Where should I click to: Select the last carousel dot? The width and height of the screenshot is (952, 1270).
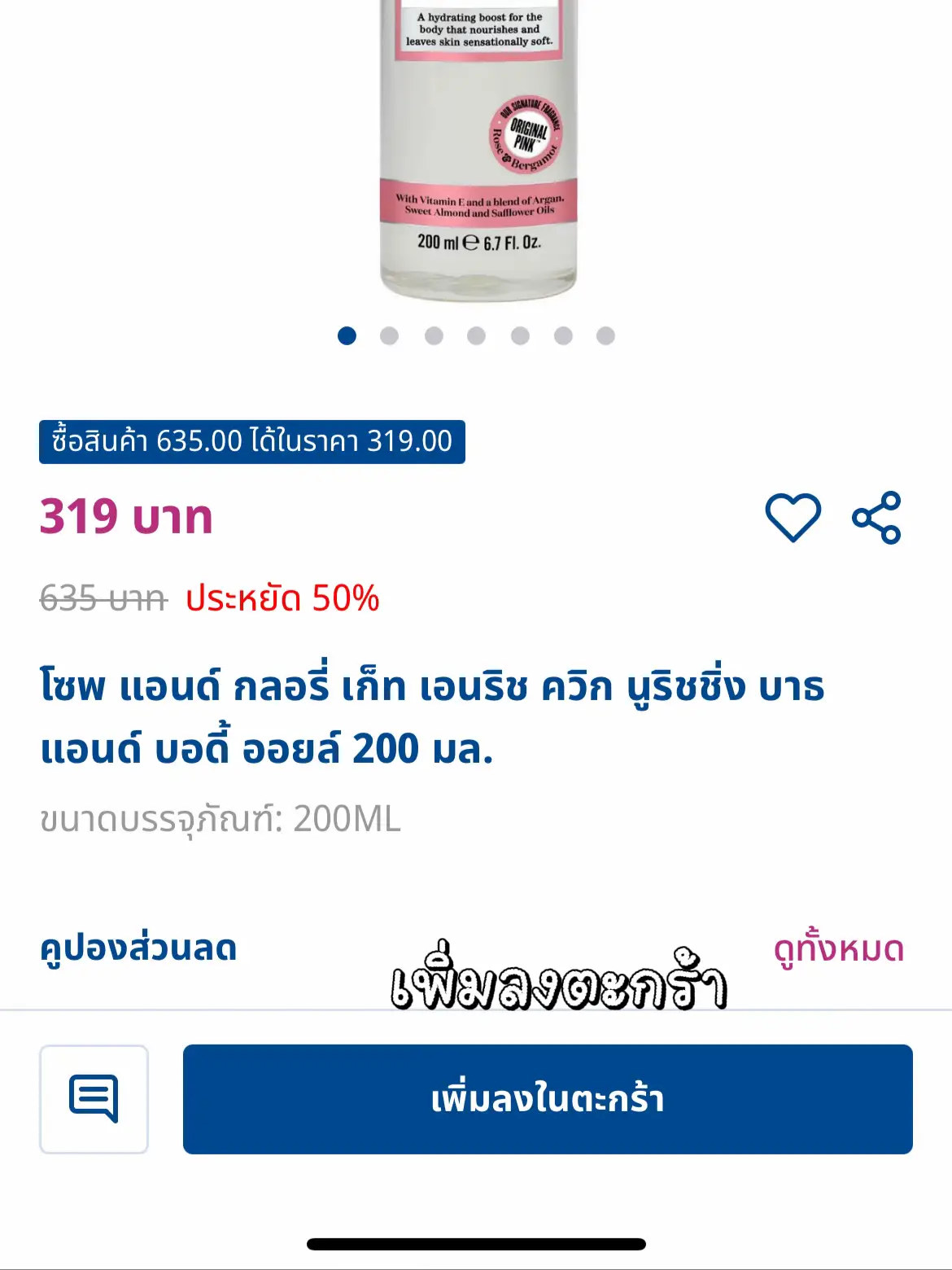click(603, 334)
